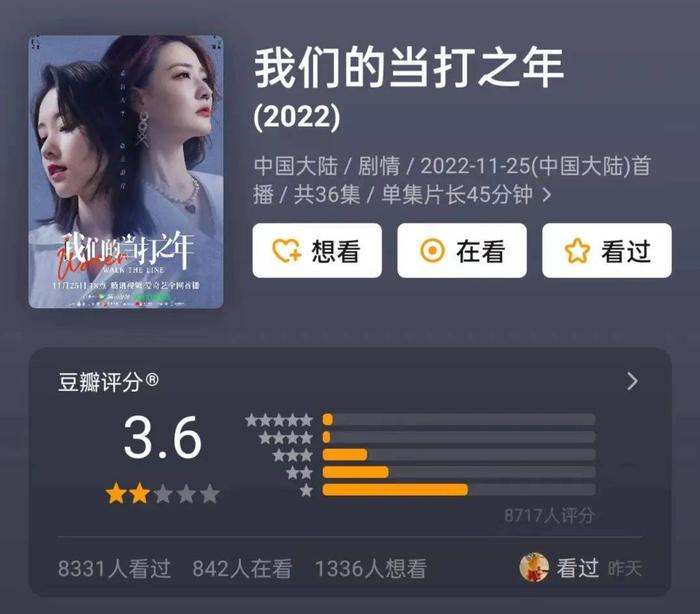Mark the drama as 想看
Image resolution: width=700 pixels, height=614 pixels.
[317, 250]
